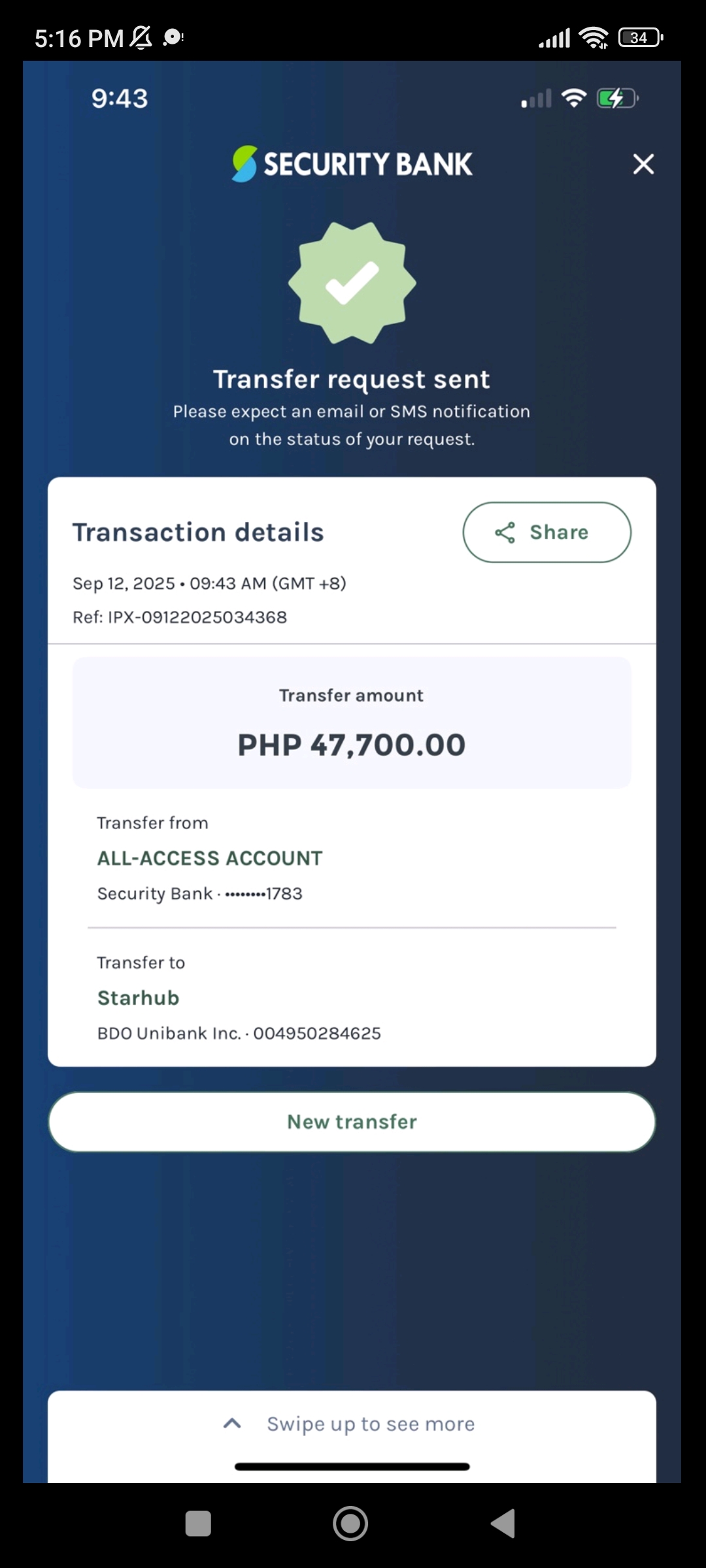Open recent apps with the square button
Screen dimensions: 706x1568
tap(198, 1524)
